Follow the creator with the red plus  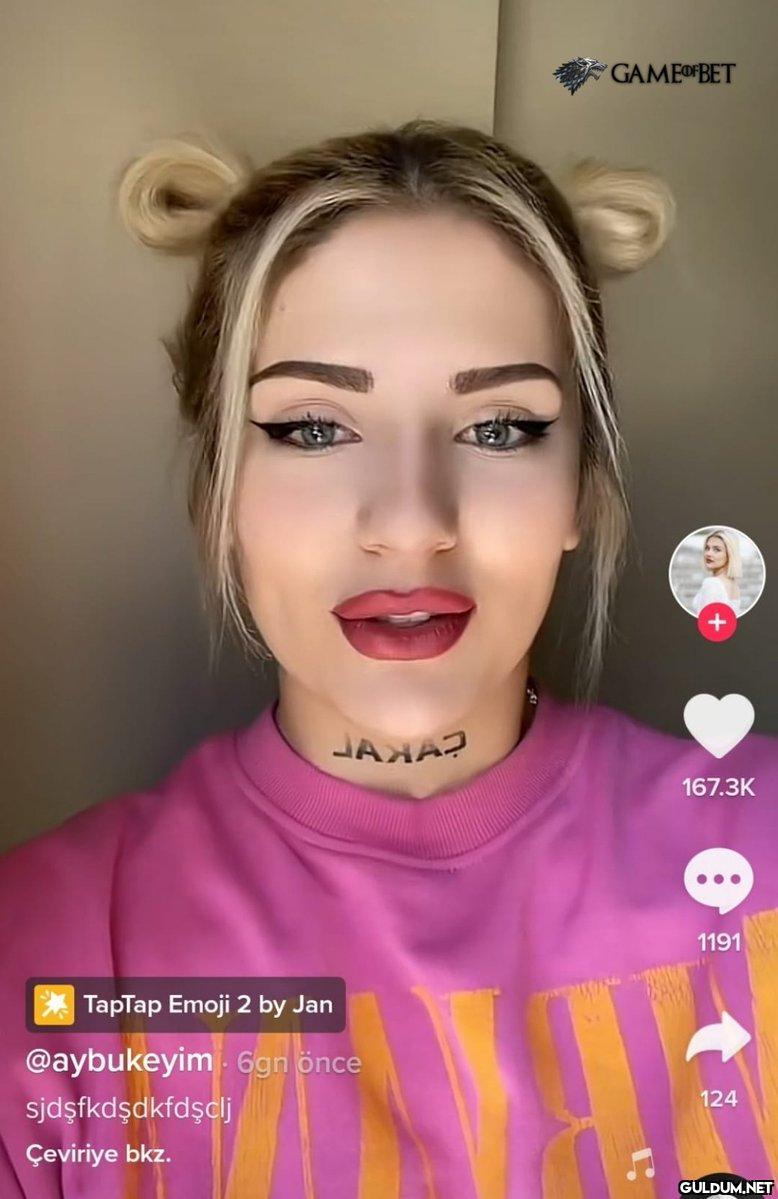716,623
